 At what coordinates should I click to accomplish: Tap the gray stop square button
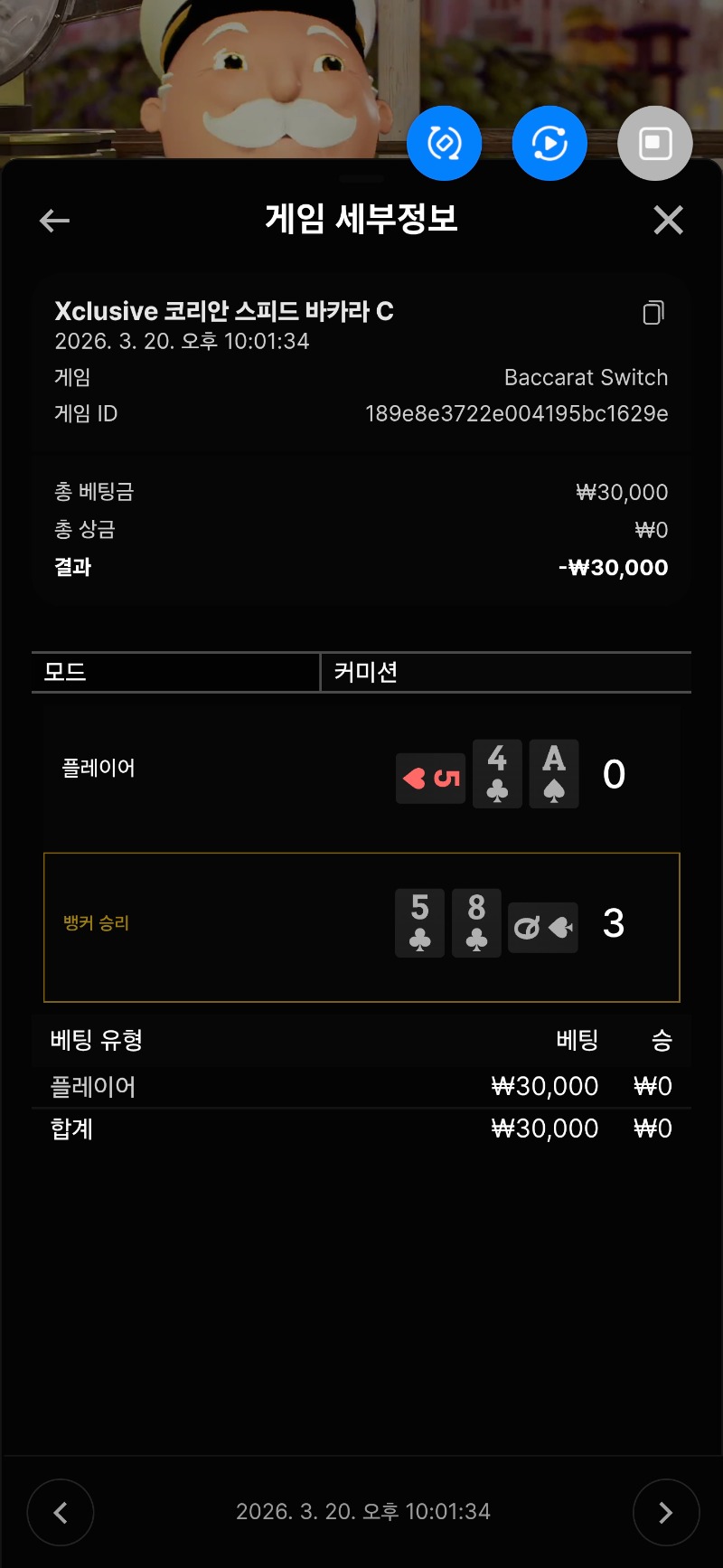click(x=655, y=143)
